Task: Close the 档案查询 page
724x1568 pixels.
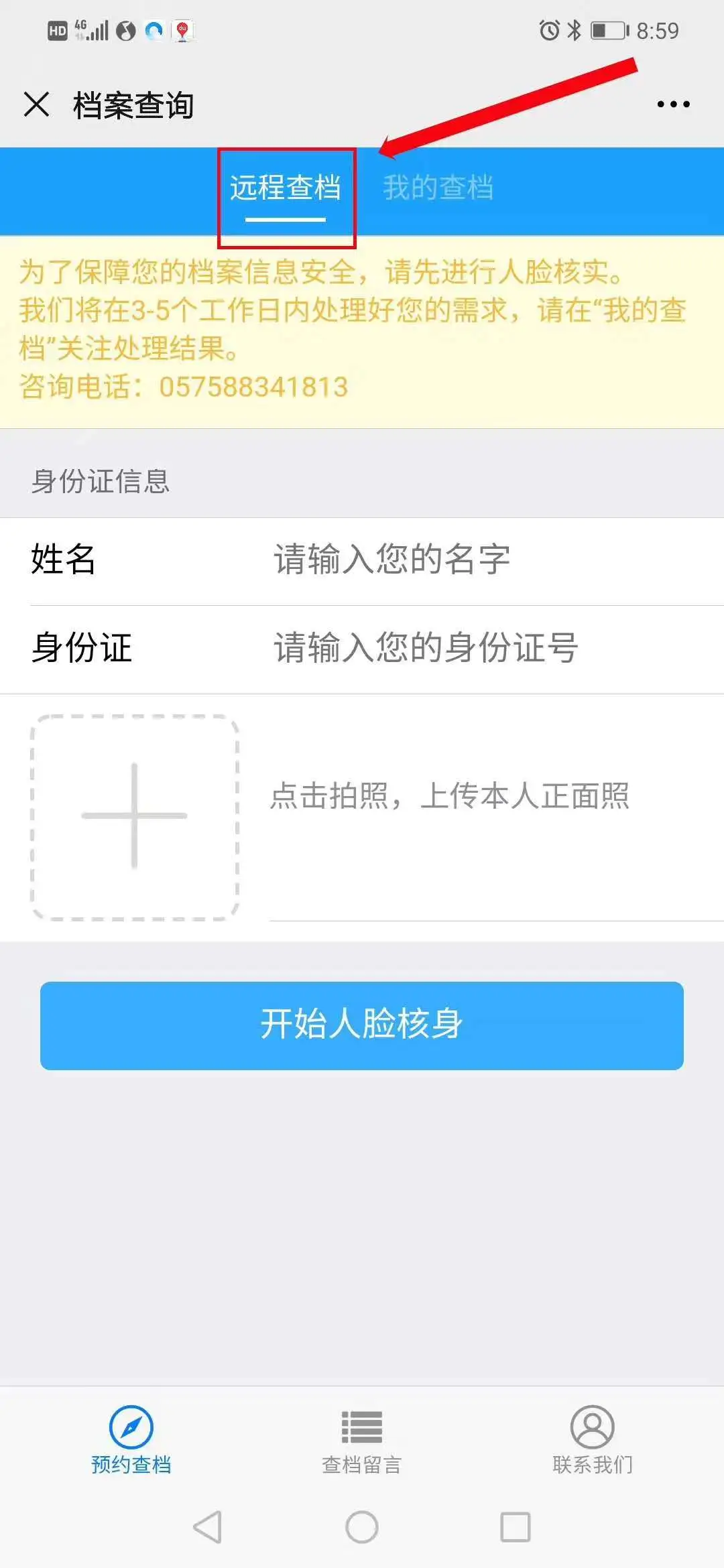Action: tap(37, 105)
